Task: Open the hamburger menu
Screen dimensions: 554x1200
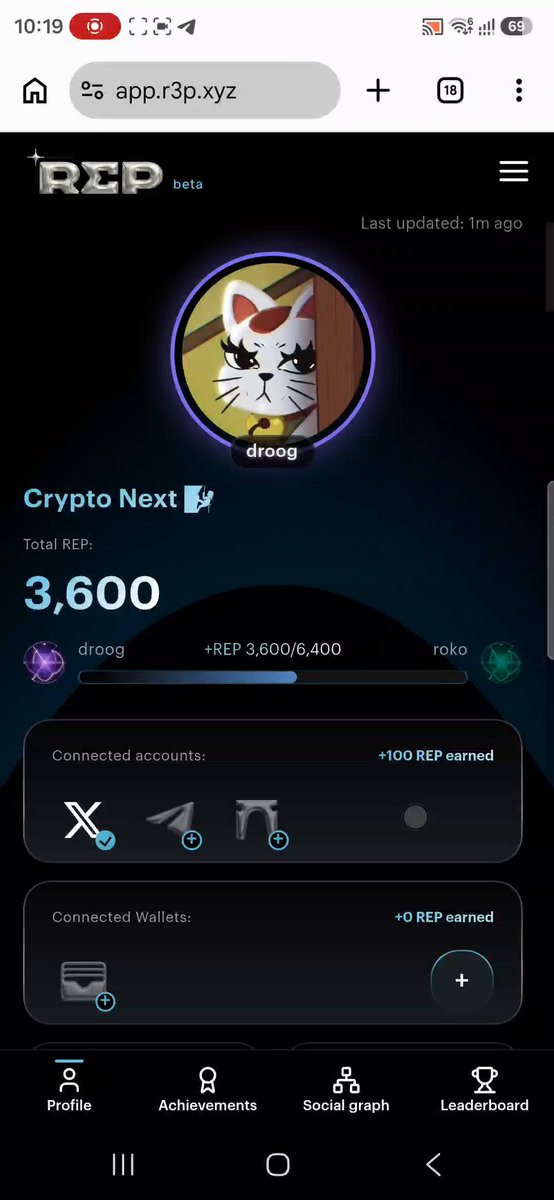Action: (x=513, y=171)
